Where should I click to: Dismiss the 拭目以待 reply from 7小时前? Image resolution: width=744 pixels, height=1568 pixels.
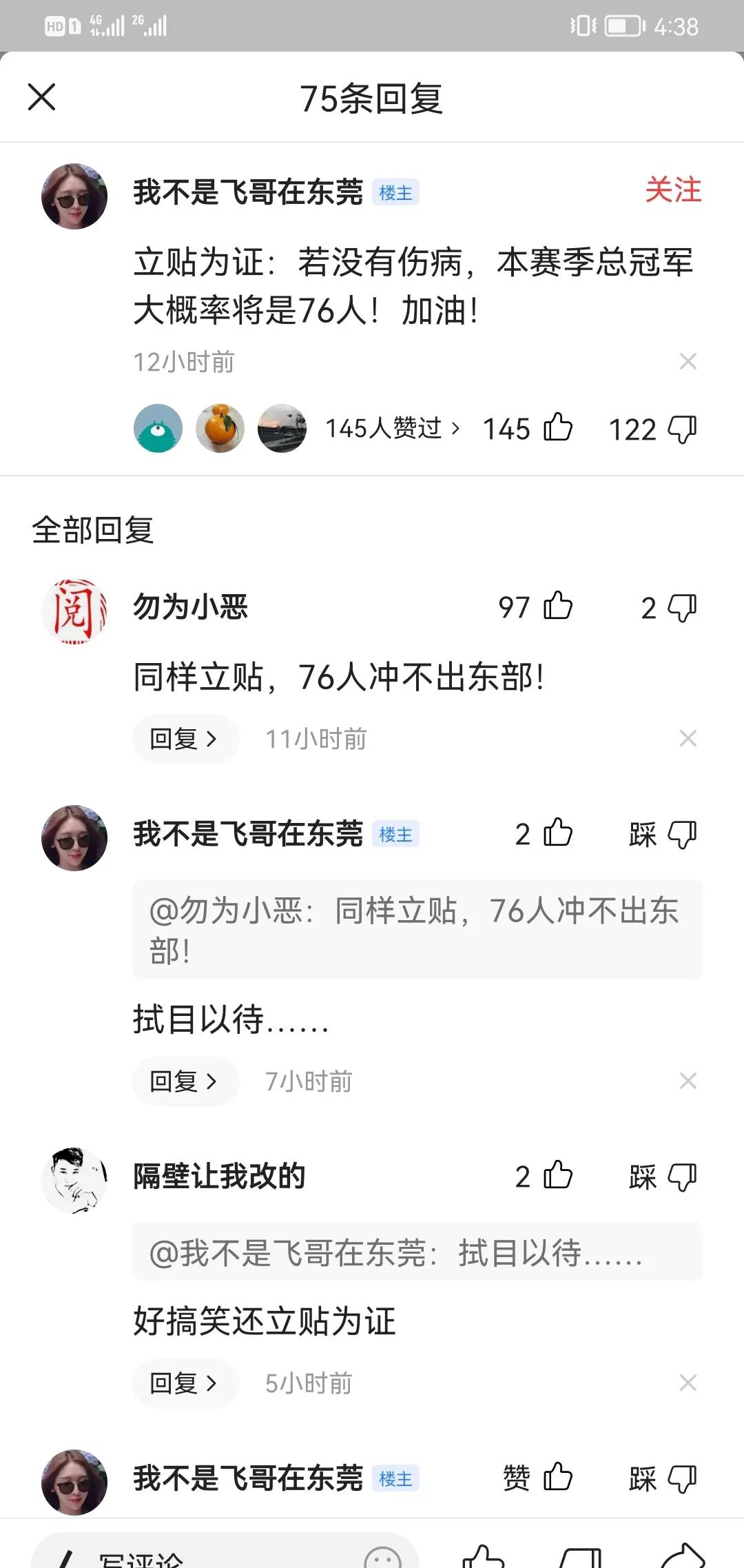click(x=688, y=1081)
